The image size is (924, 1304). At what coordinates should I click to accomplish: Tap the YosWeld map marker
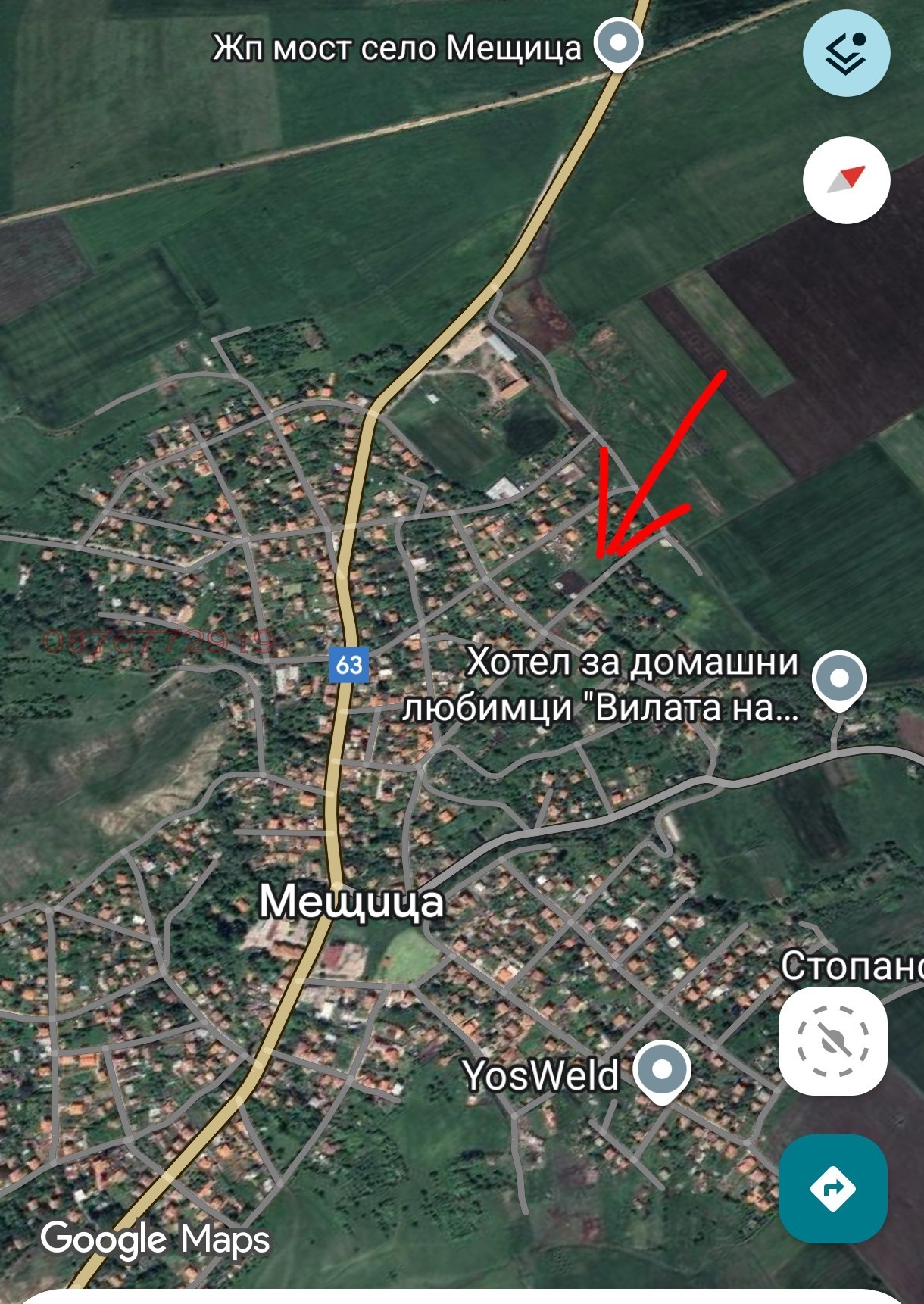point(660,1068)
